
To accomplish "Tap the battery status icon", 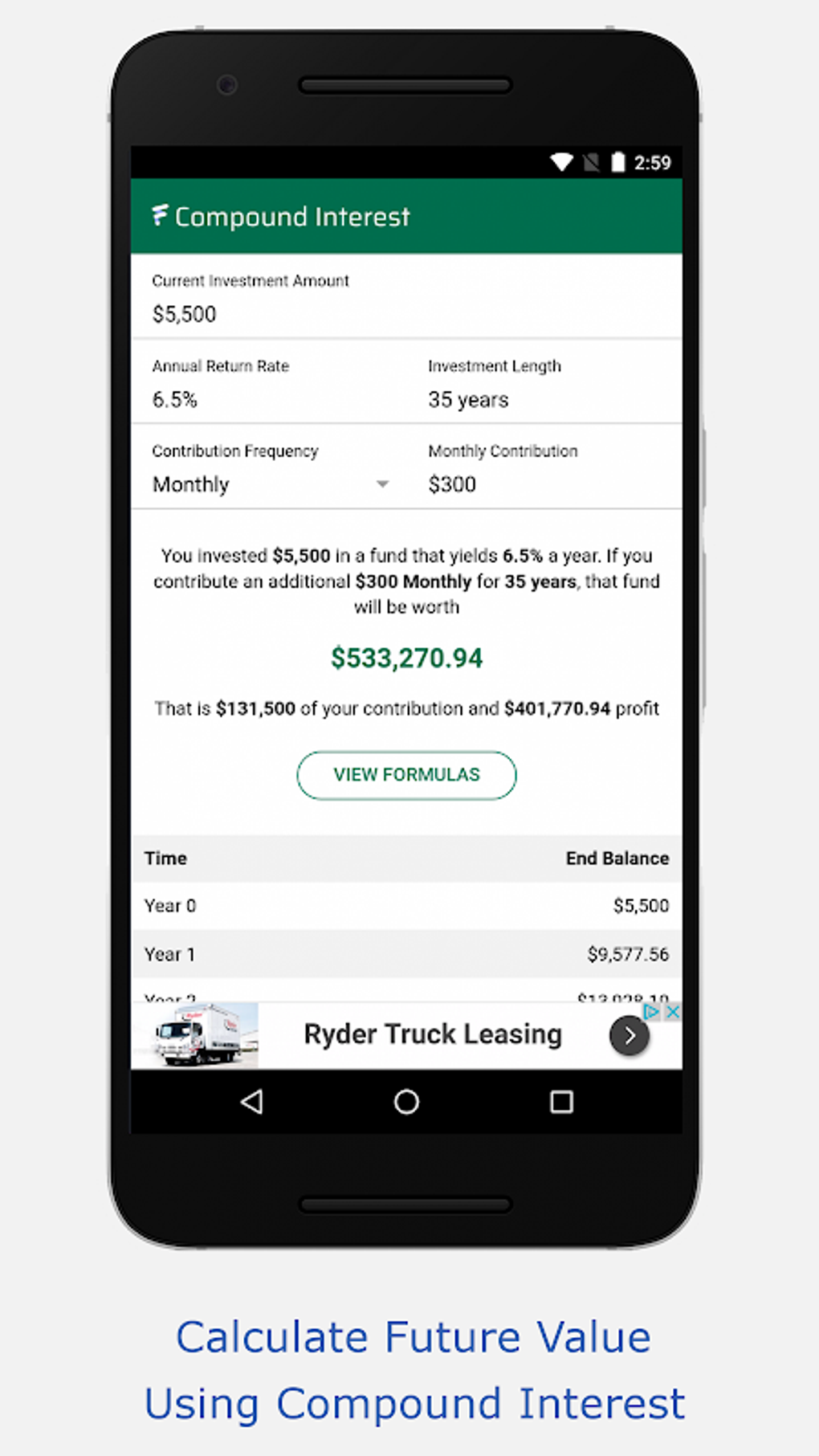I will [618, 162].
